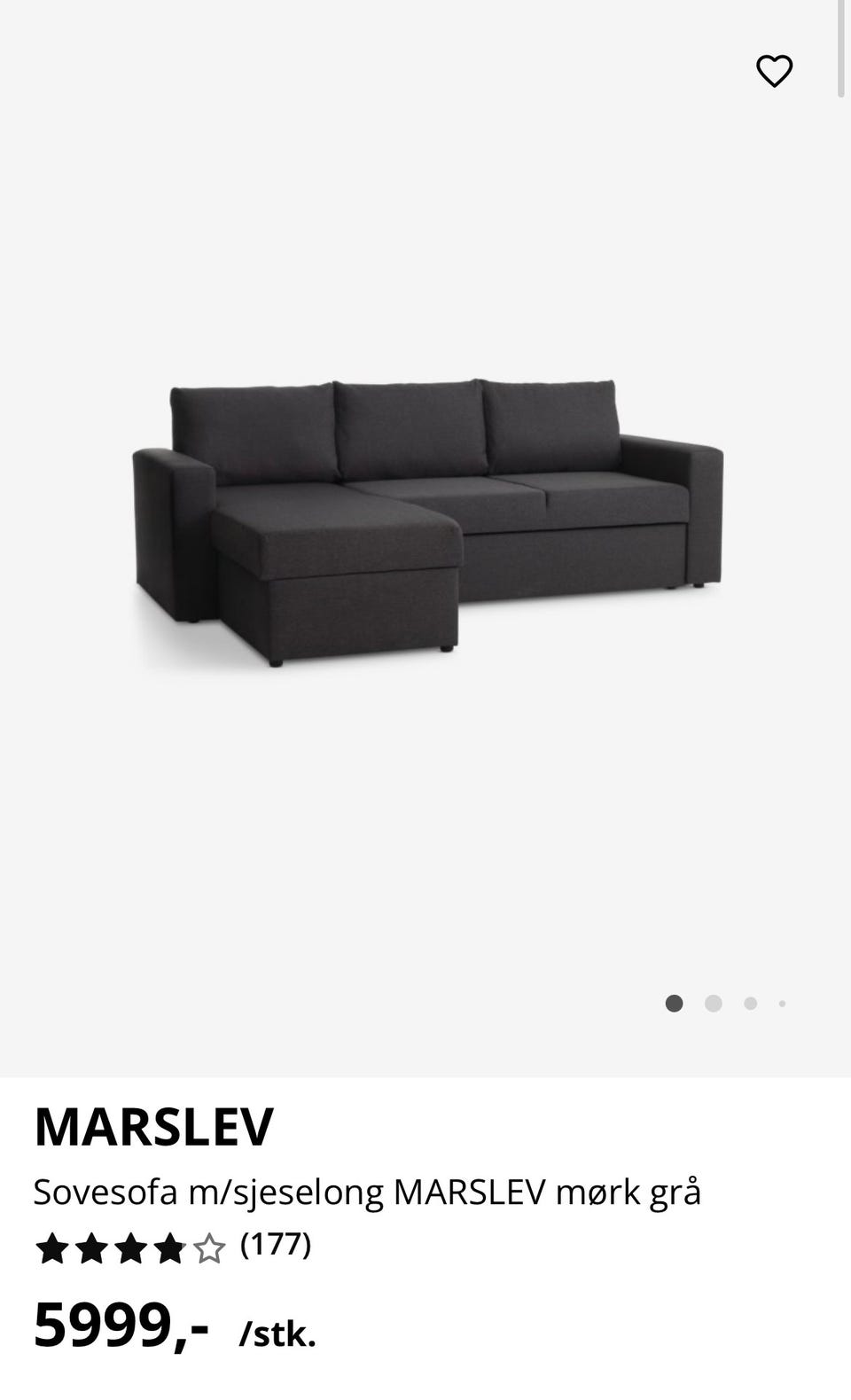851x1400 pixels.
Task: Open the 177 customer reviews
Action: tap(276, 1245)
